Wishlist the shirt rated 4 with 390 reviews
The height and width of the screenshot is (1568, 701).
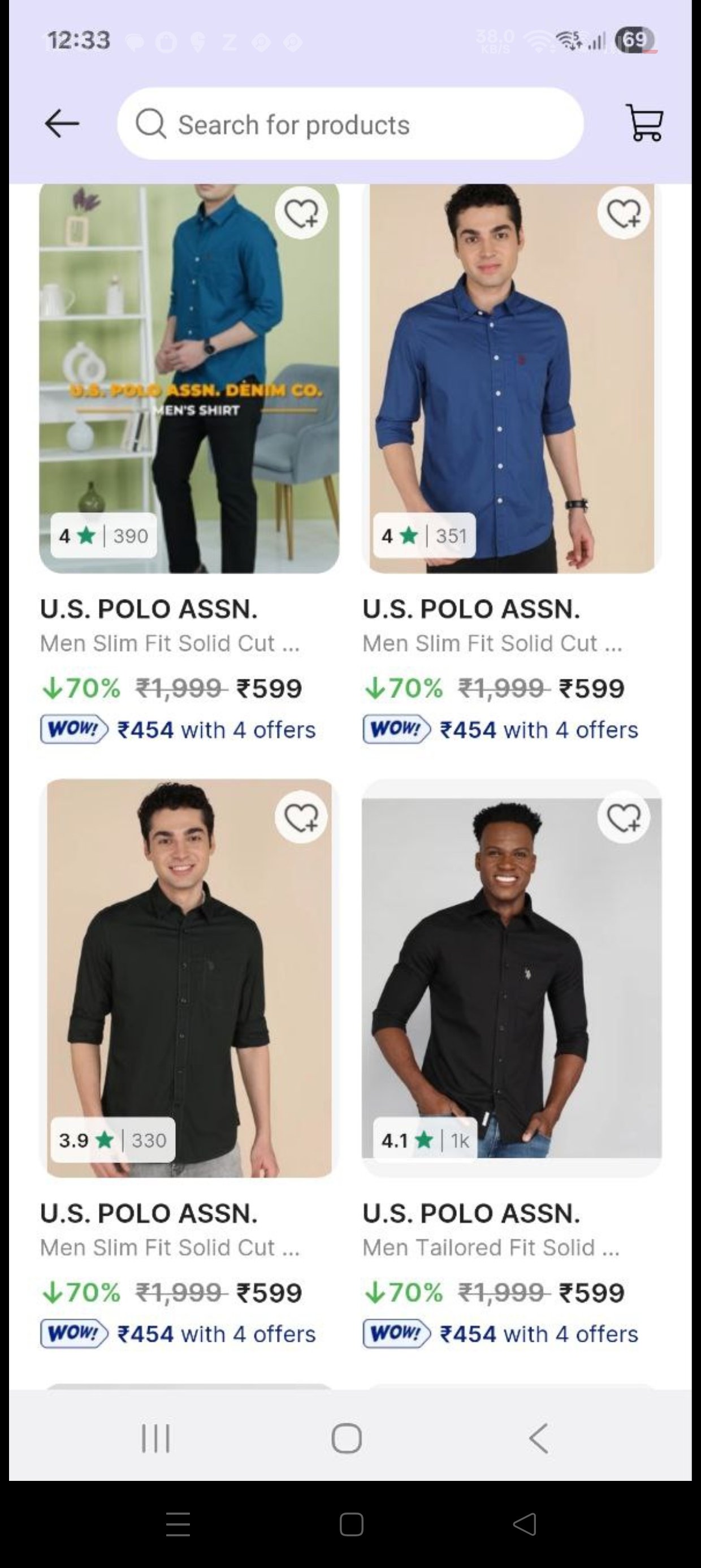click(301, 213)
